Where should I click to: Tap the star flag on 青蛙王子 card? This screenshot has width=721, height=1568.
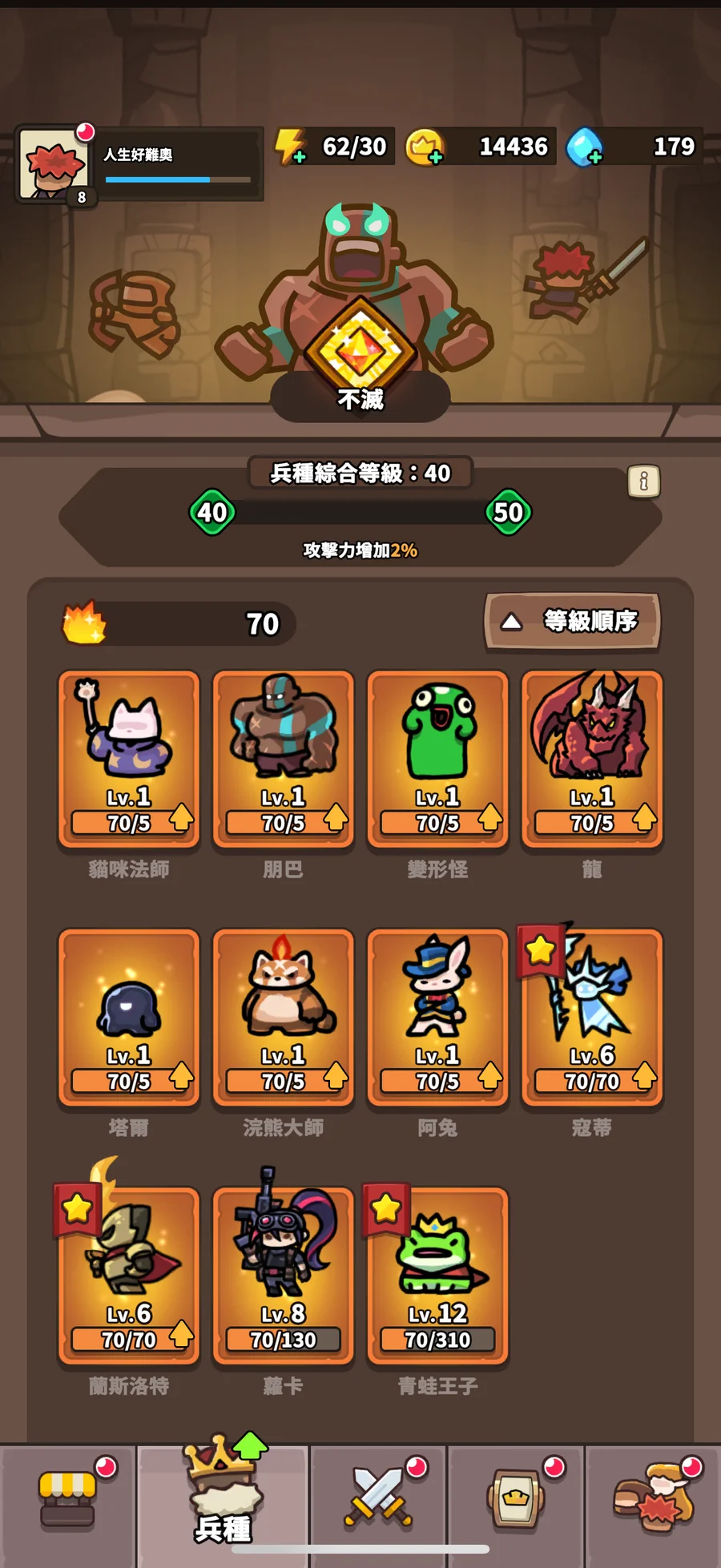point(385,1207)
